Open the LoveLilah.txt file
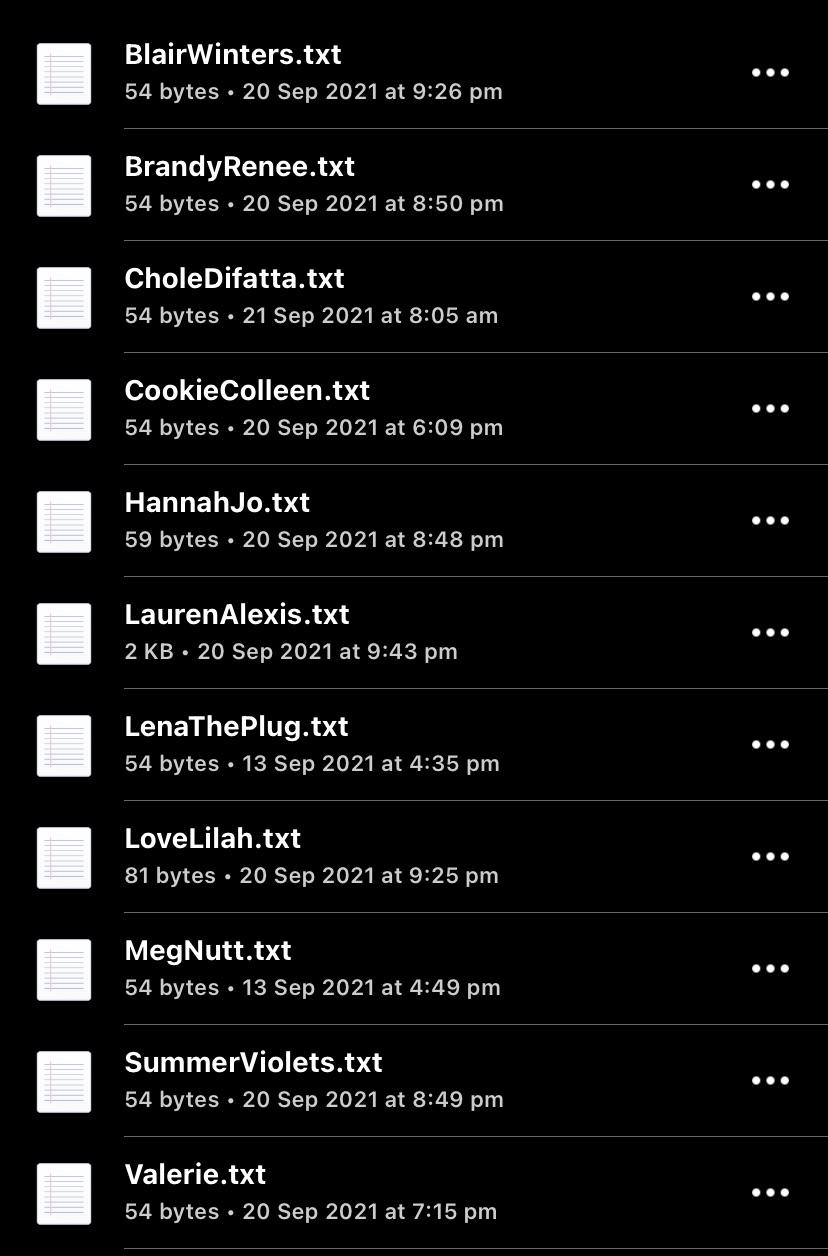This screenshot has width=828, height=1256. [213, 839]
